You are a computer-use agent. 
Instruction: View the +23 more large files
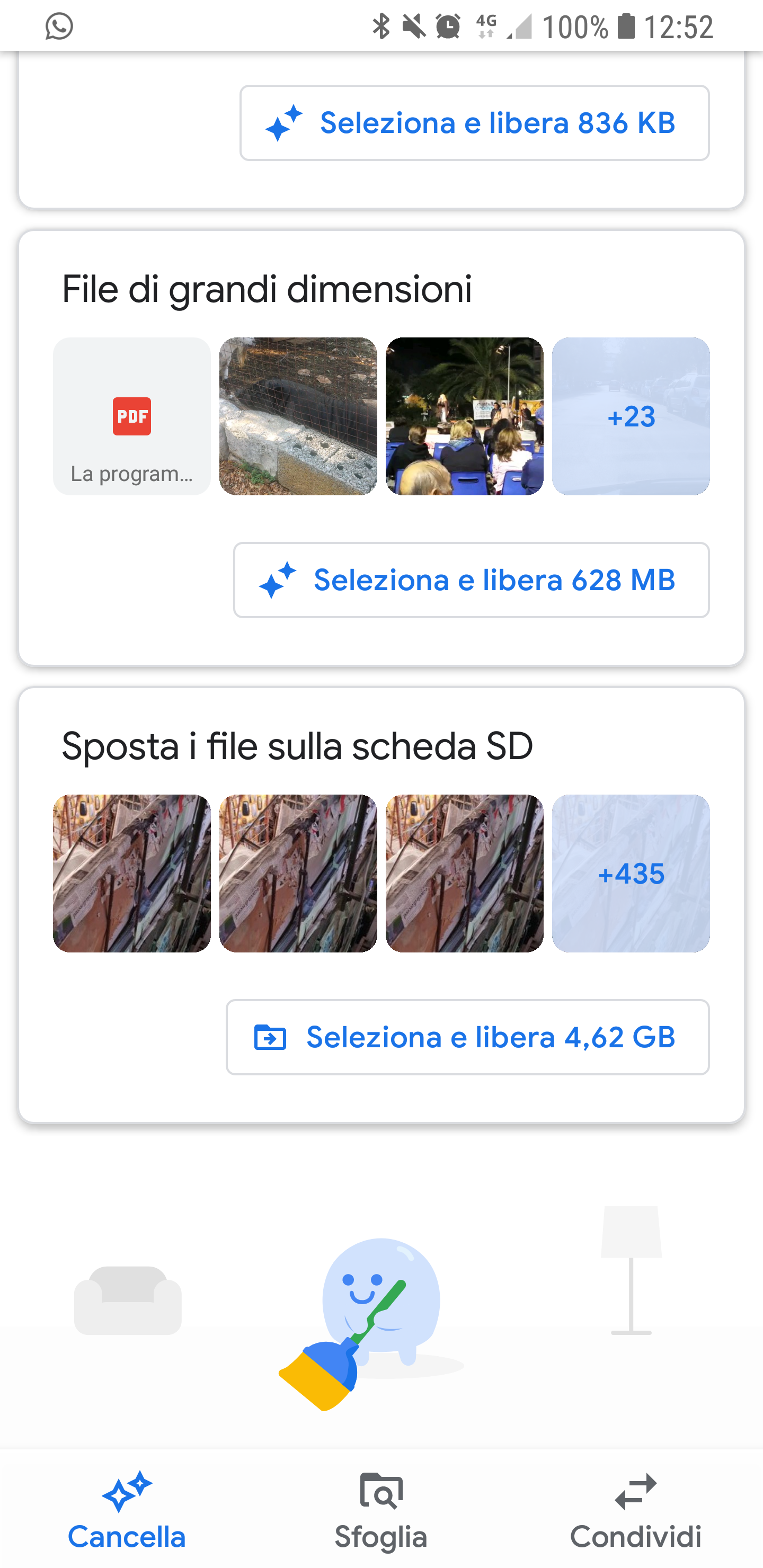point(630,416)
